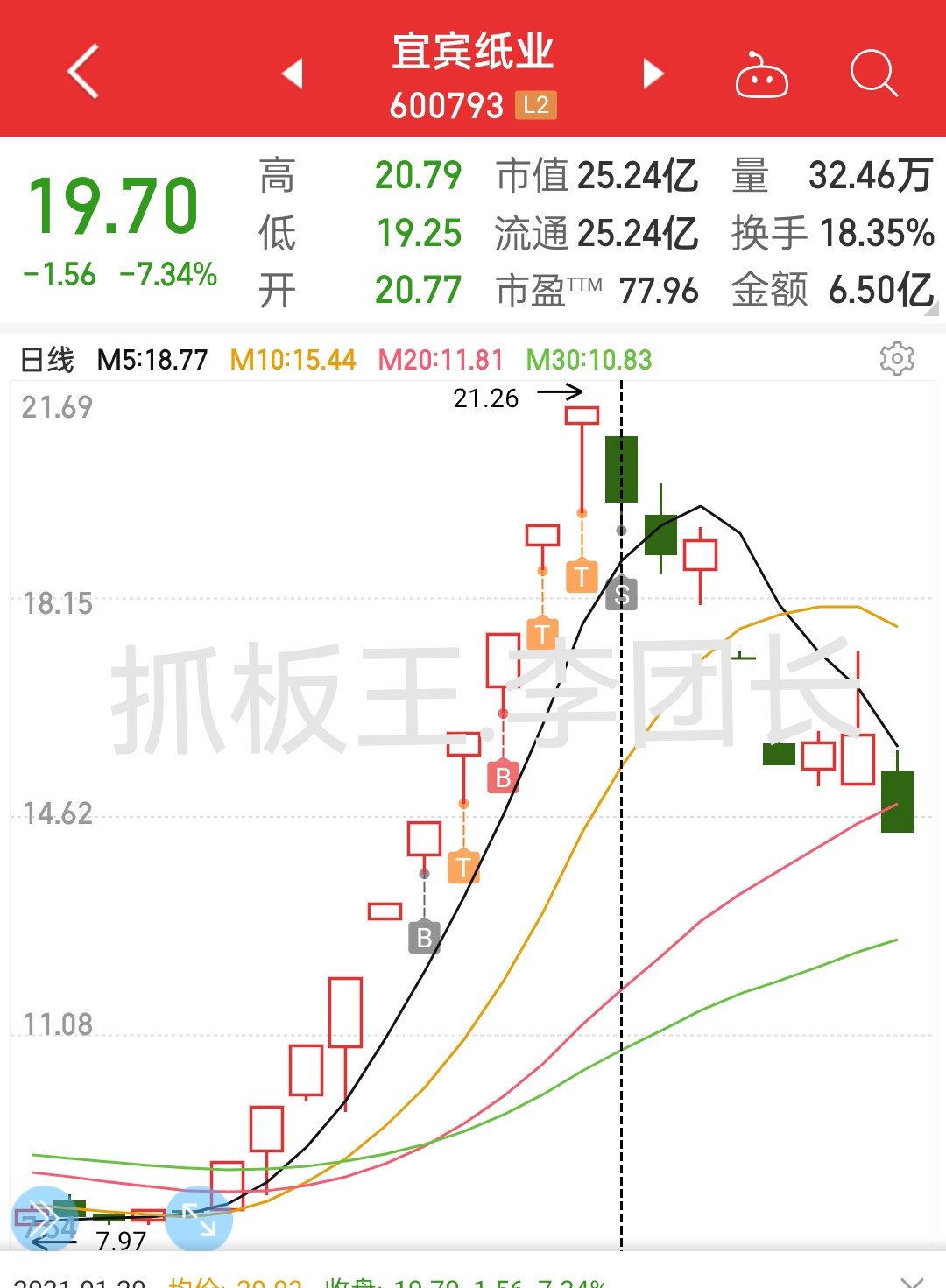Viewport: 946px width, 1288px height.
Task: Switch to the previous stock
Action: pos(293,74)
